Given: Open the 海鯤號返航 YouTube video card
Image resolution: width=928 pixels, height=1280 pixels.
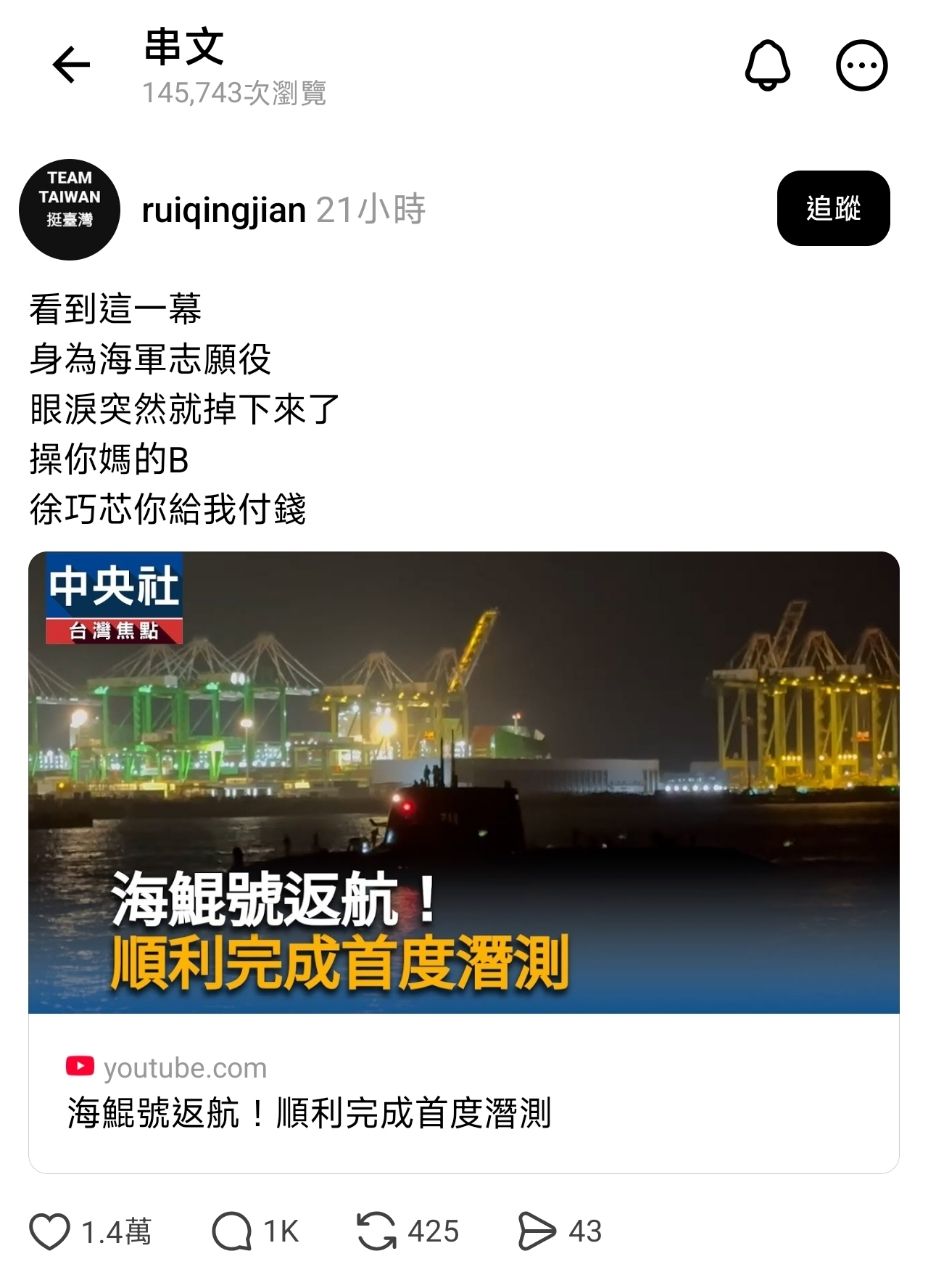Looking at the screenshot, I should tap(463, 860).
